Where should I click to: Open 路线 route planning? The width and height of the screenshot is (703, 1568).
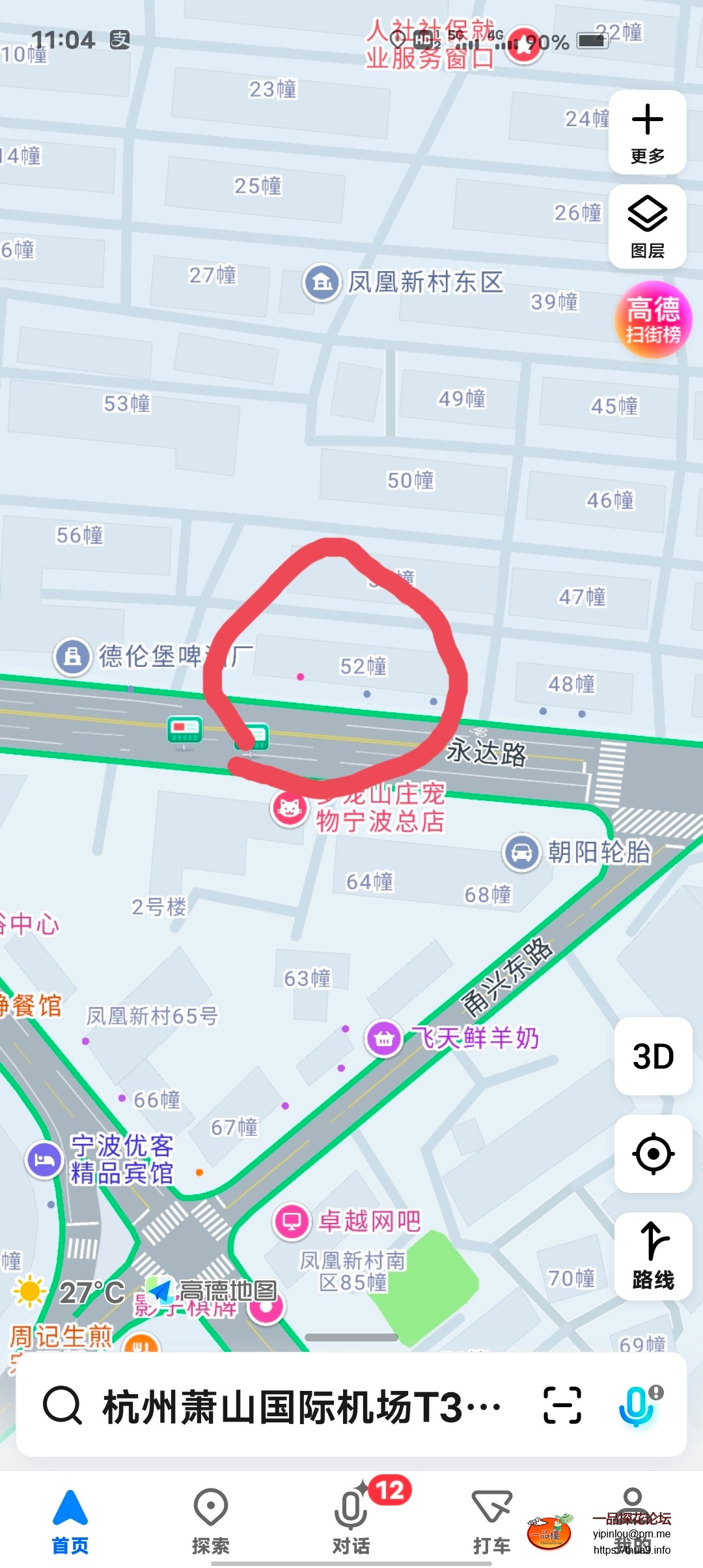coord(653,1255)
